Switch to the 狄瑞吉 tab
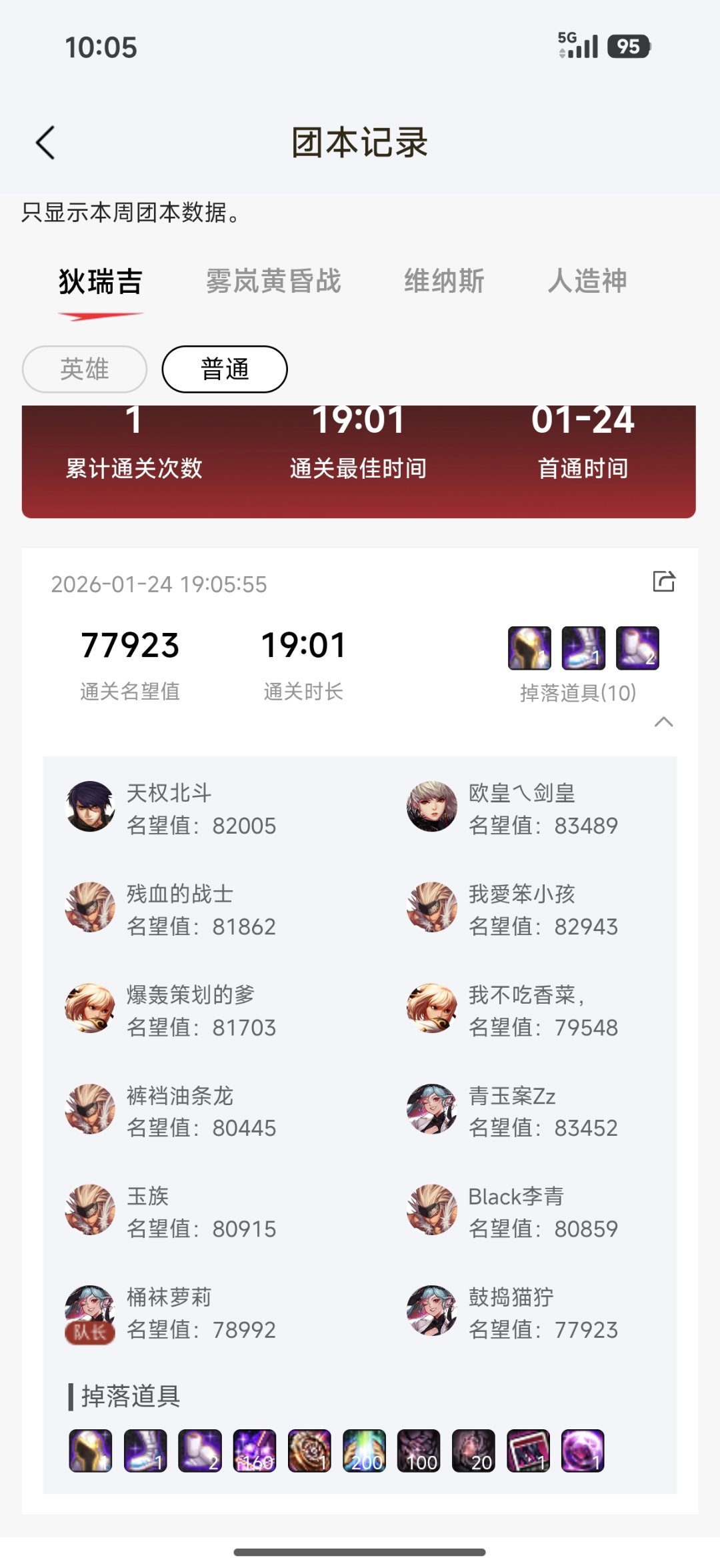Image resolution: width=720 pixels, height=1568 pixels. click(x=101, y=281)
